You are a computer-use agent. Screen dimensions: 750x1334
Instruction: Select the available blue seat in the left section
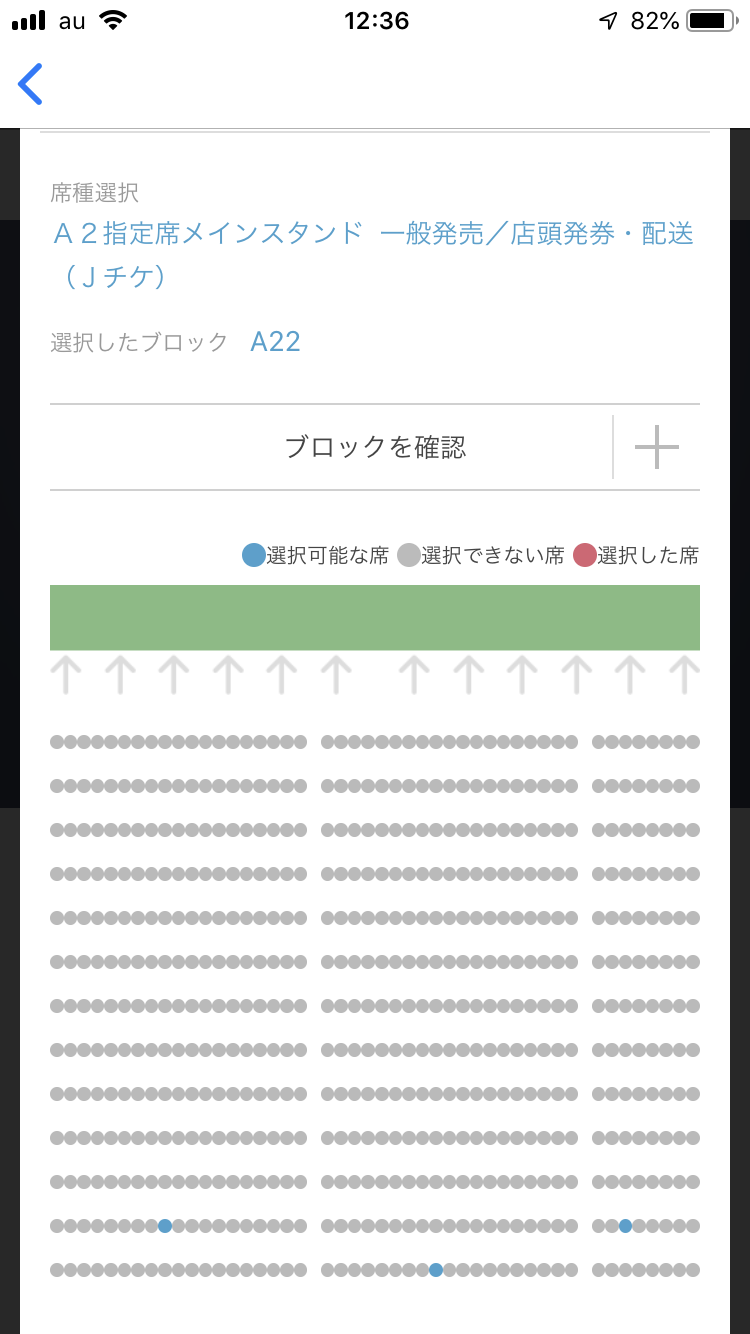click(165, 1225)
